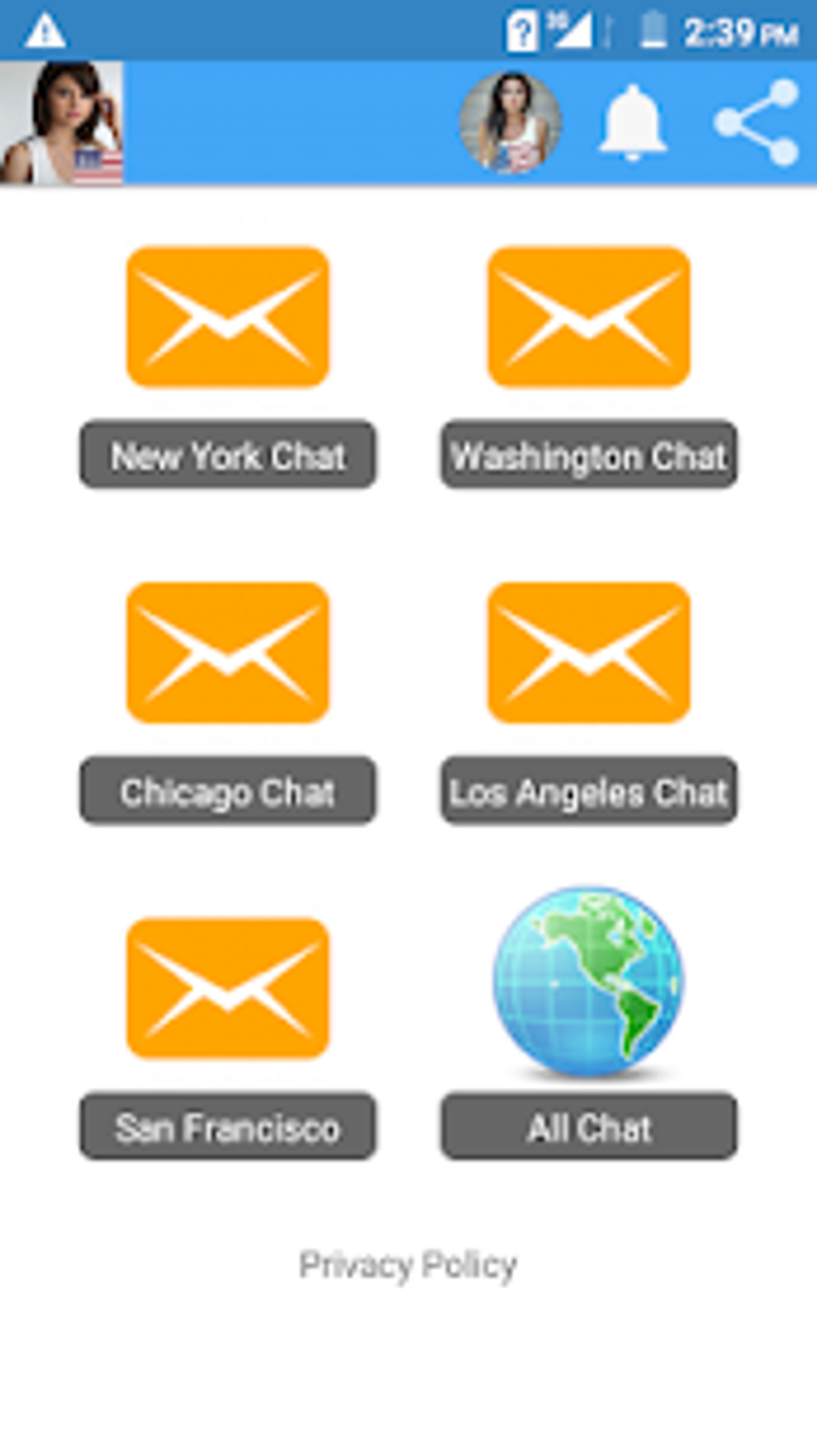
Task: Enter the Washington Chat room
Action: (589, 454)
